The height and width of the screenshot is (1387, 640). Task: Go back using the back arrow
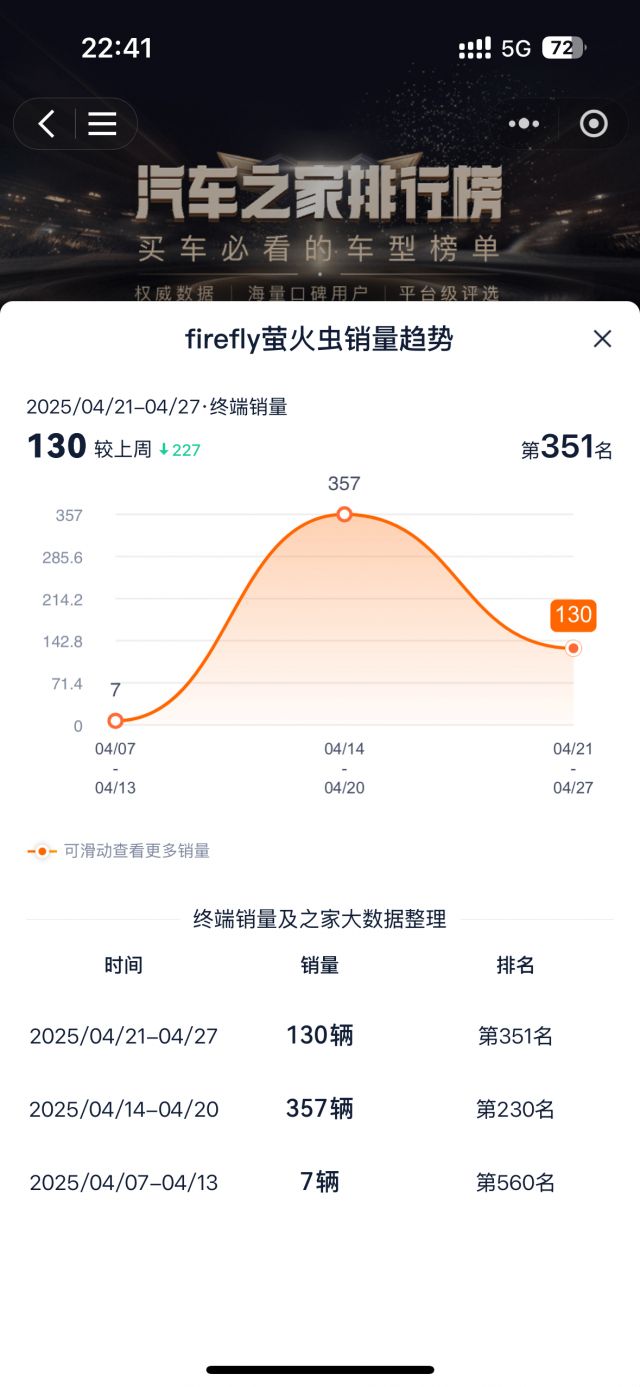pos(46,124)
